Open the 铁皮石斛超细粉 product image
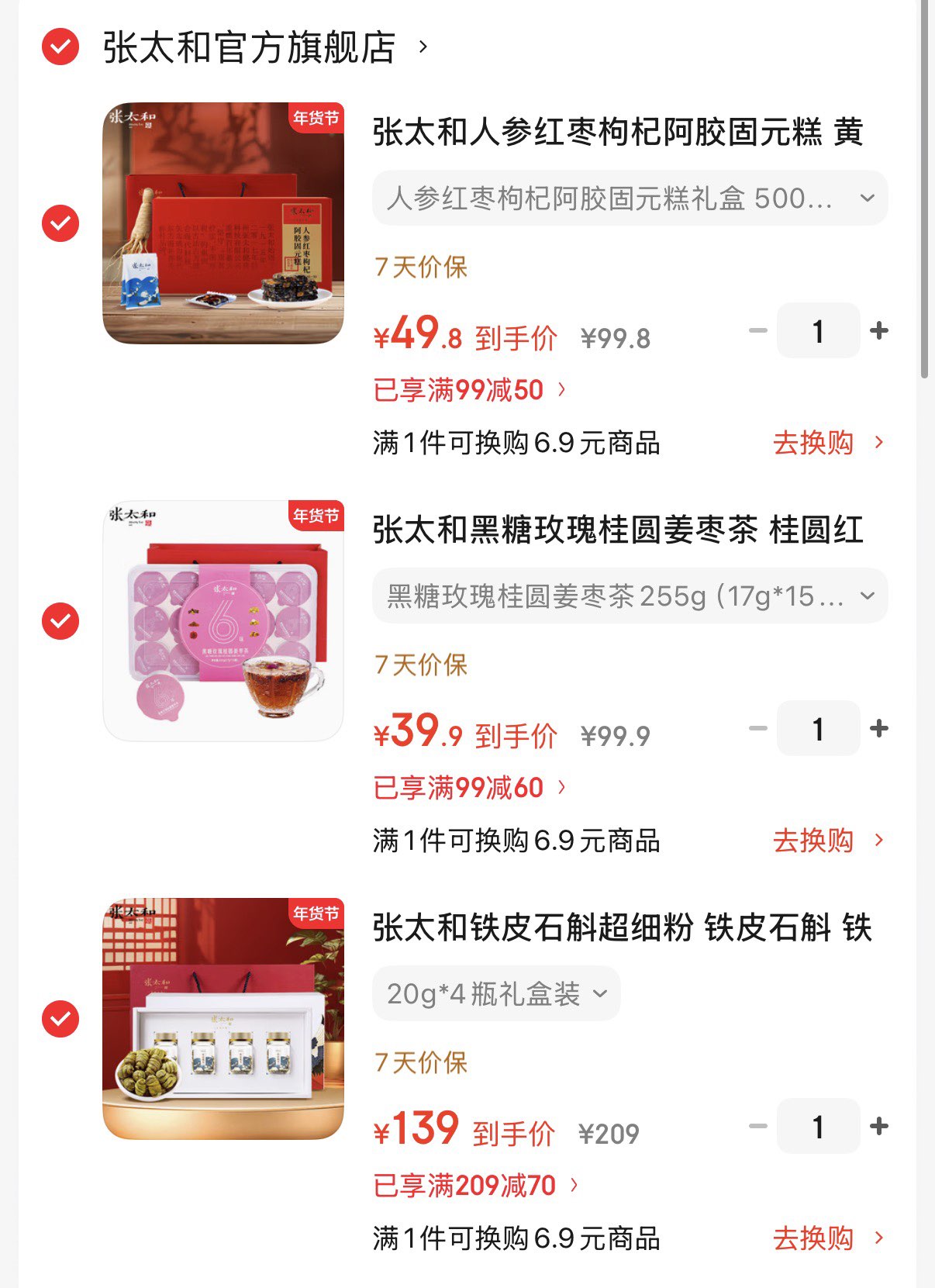Screen dimensions: 935x1288 [x=223, y=1019]
